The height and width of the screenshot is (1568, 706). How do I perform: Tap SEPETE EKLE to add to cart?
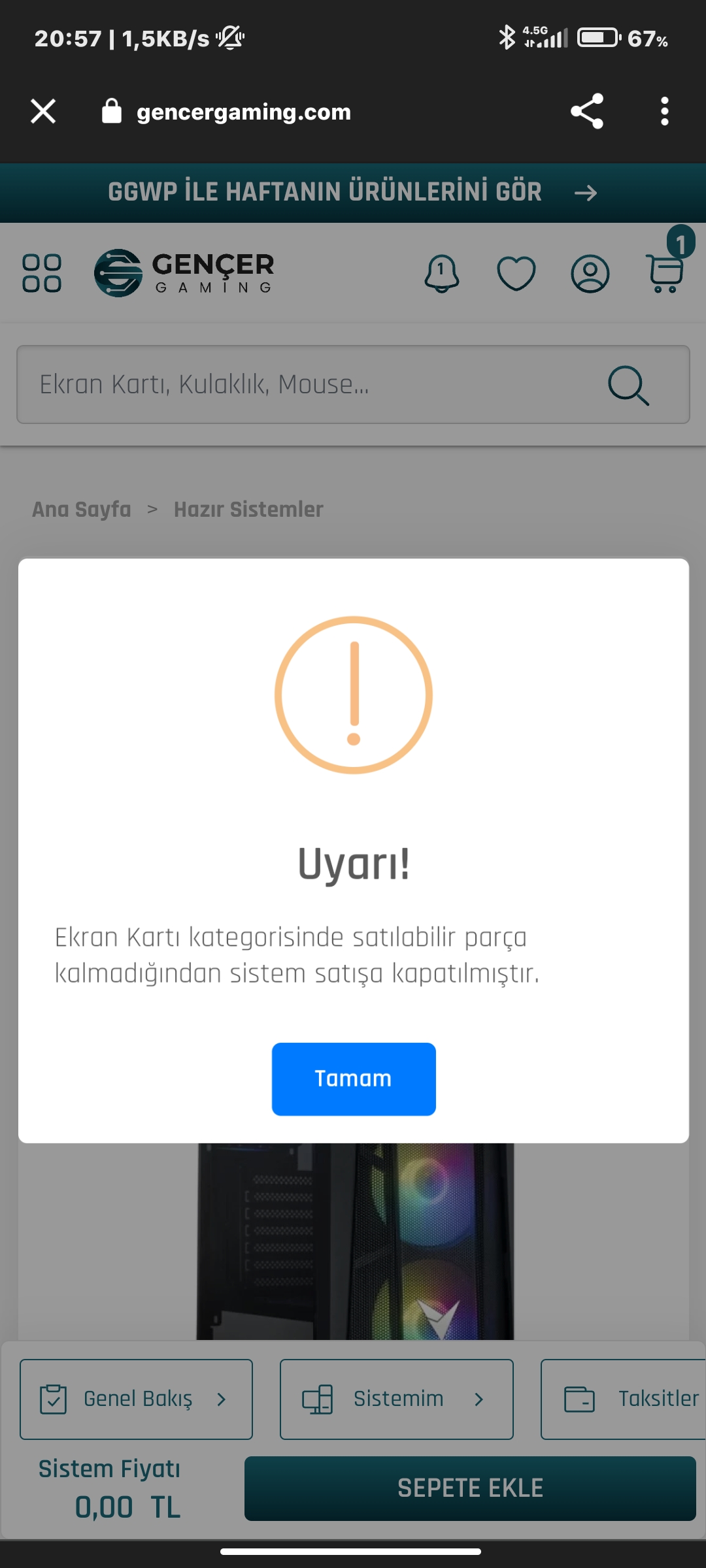tap(470, 1488)
